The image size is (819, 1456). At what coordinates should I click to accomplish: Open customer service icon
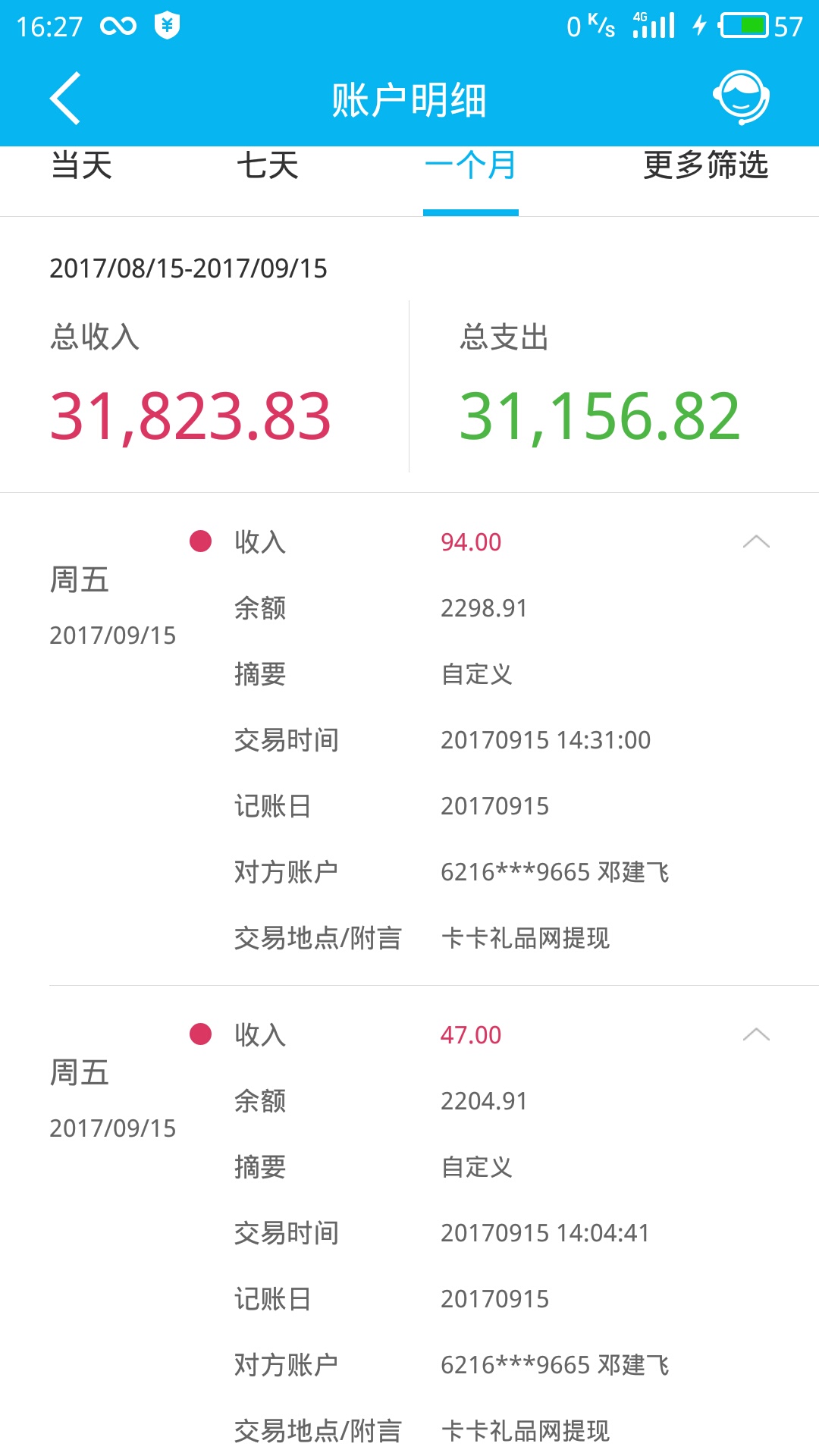point(741,98)
